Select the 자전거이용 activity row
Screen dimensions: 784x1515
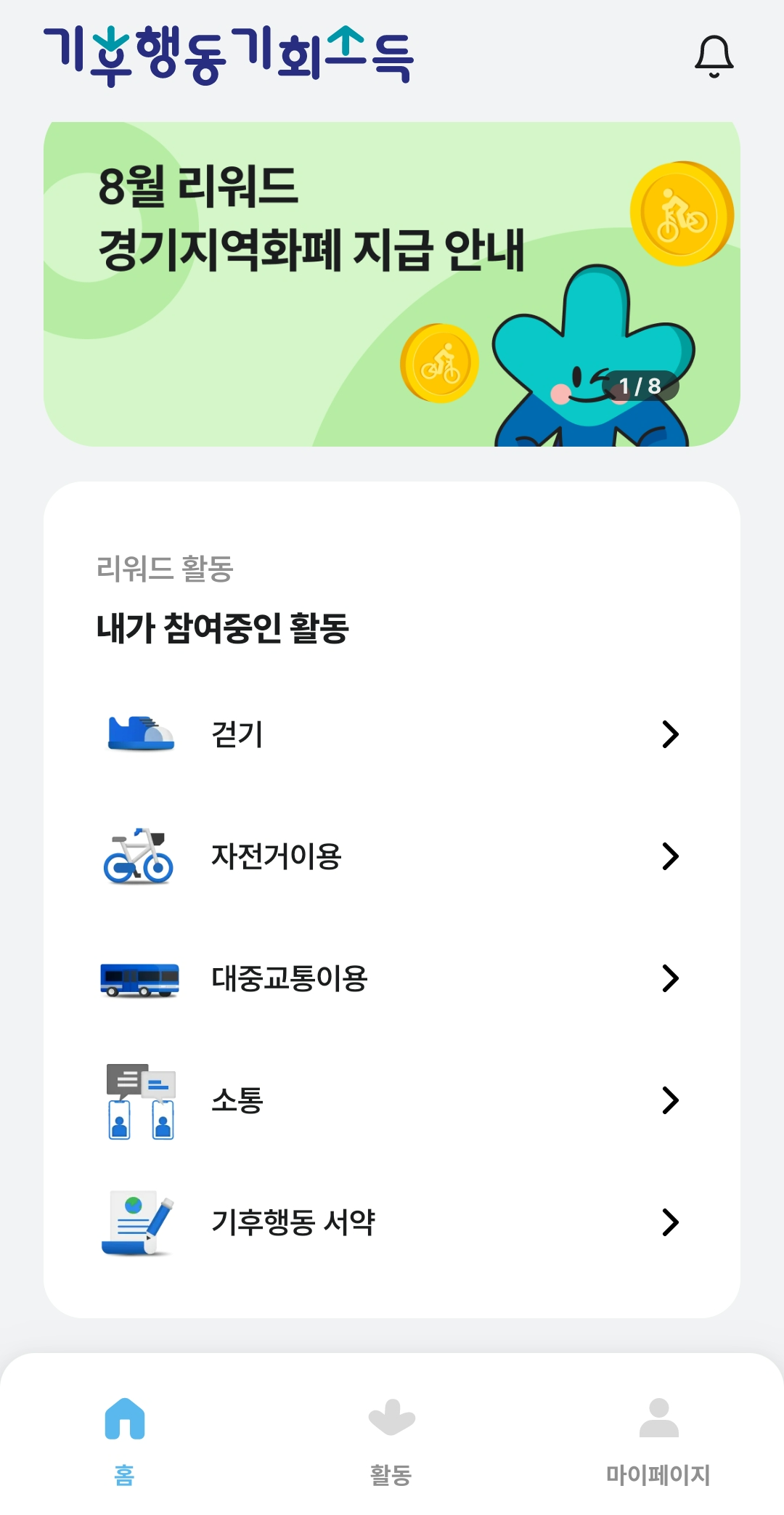[x=391, y=856]
